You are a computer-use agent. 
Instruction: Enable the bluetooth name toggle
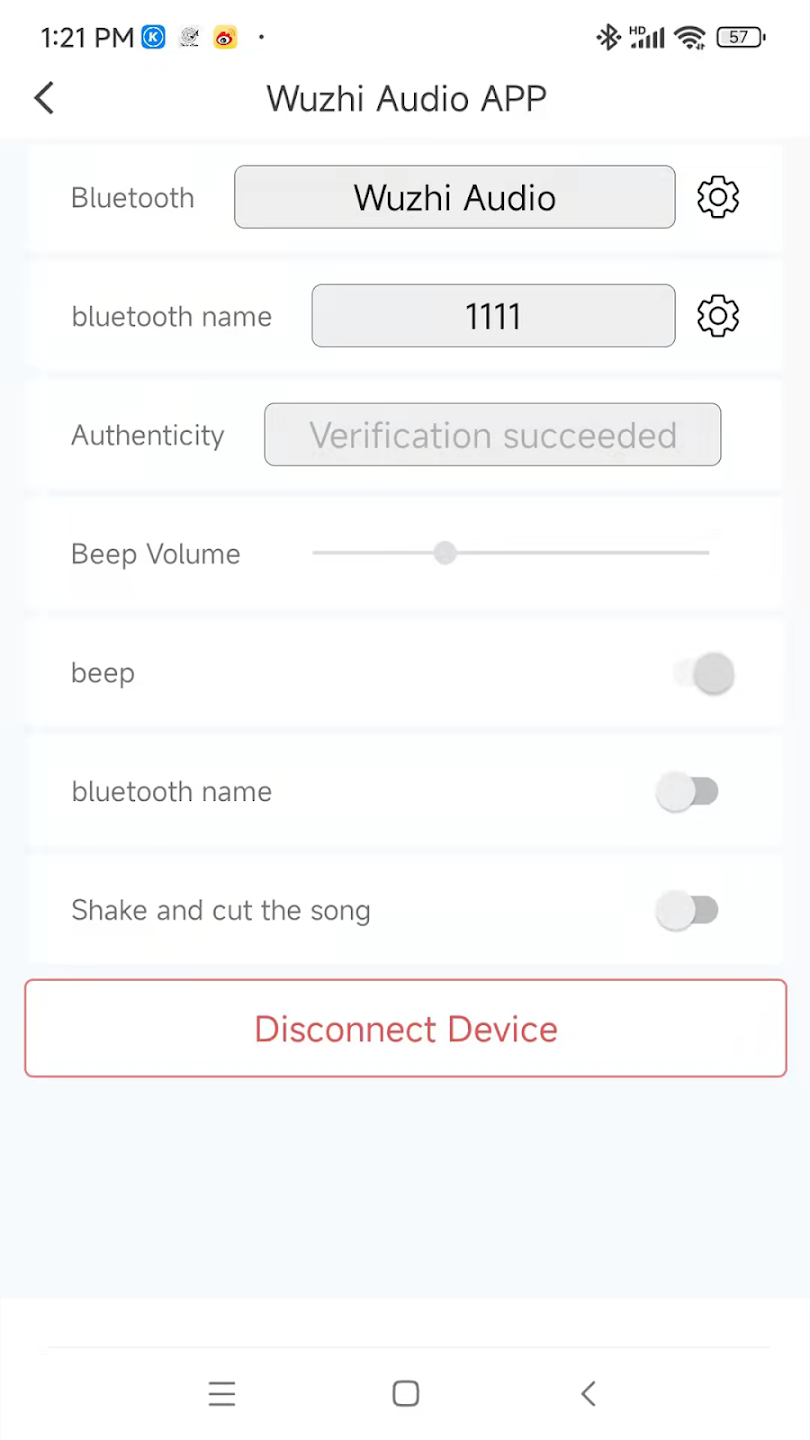click(687, 791)
